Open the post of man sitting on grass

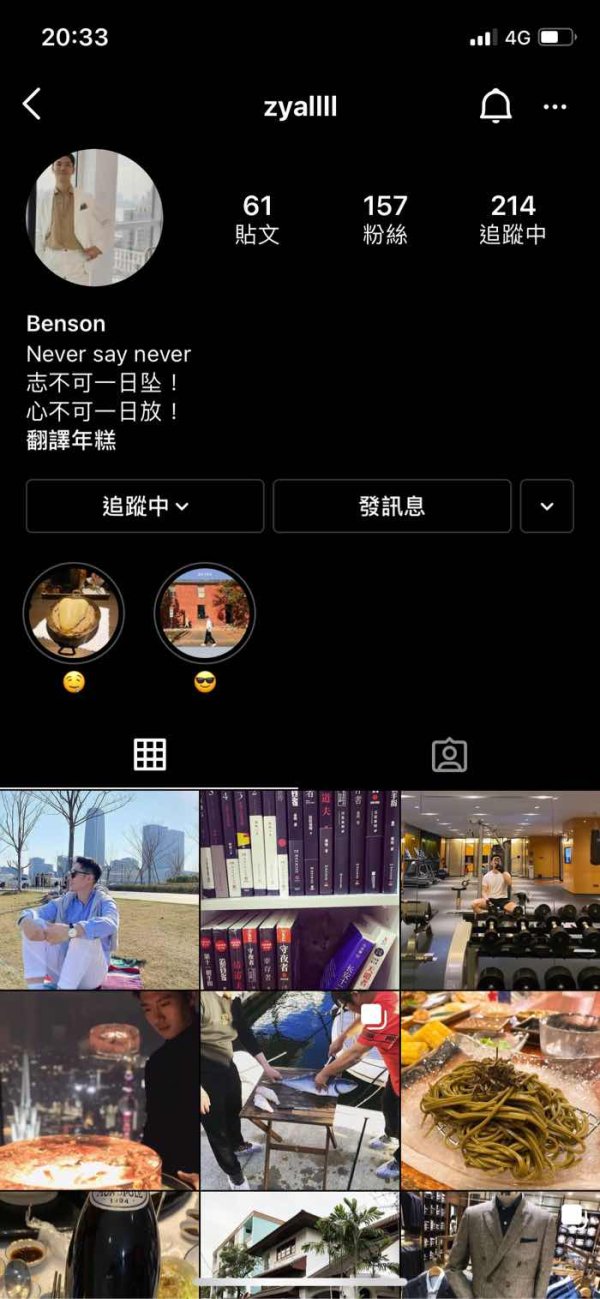tap(99, 890)
